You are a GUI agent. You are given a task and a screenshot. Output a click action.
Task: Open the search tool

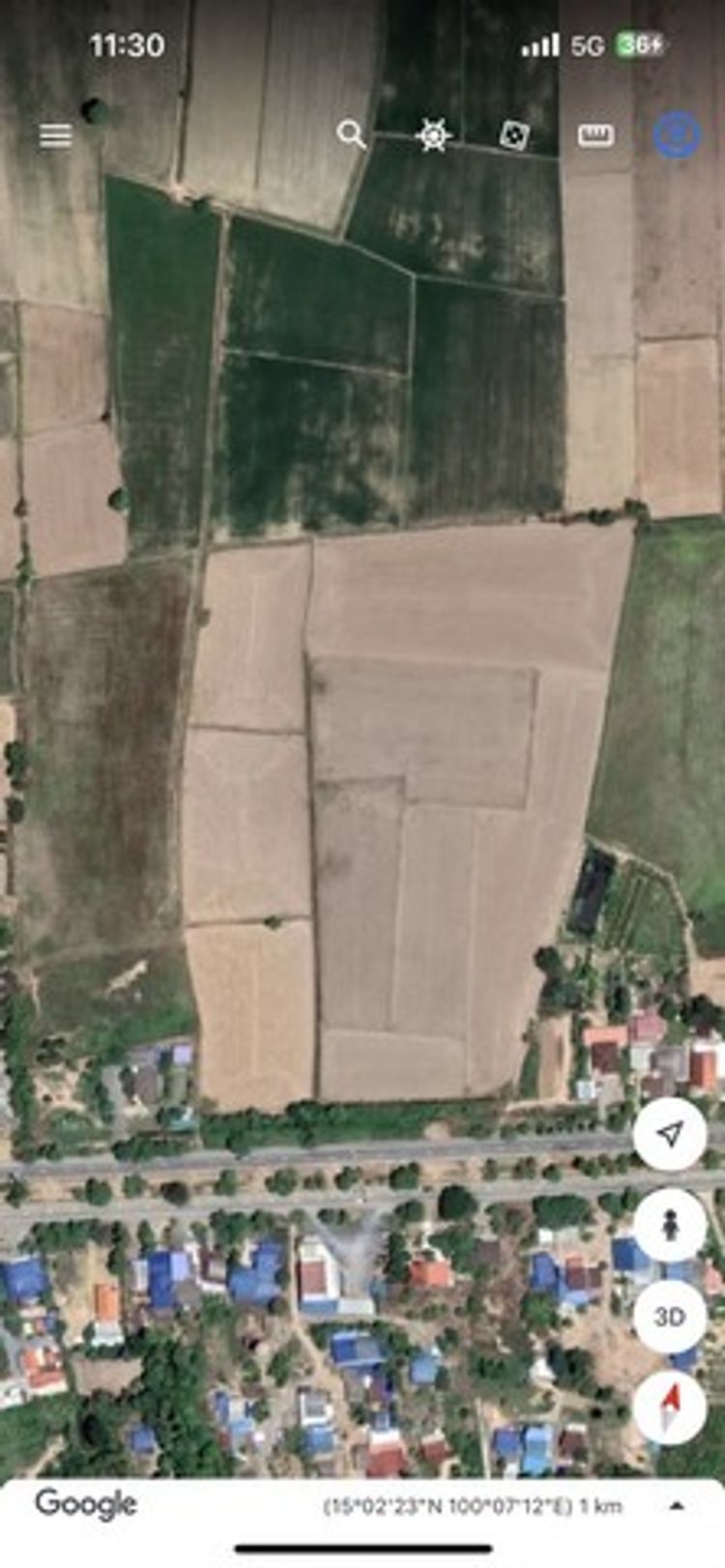click(351, 135)
